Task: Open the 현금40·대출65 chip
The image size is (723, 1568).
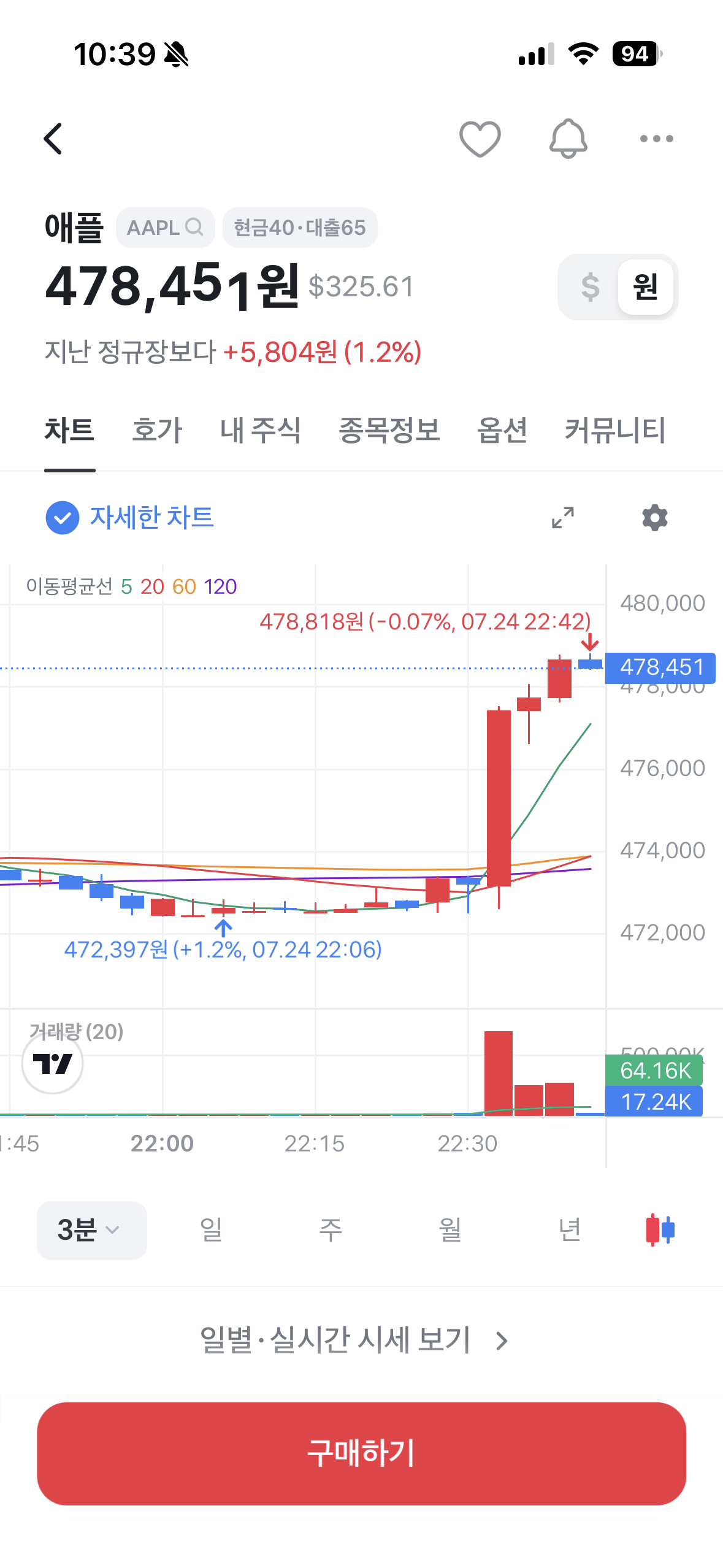Action: pyautogui.click(x=300, y=228)
